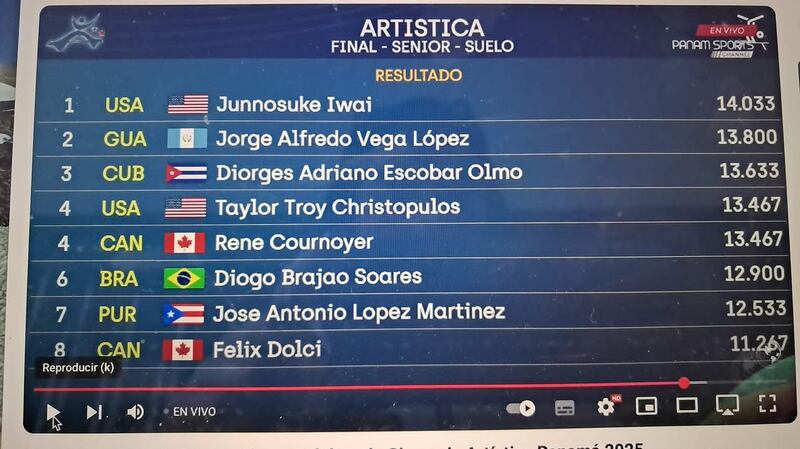Screen dimensions: 800x449
Task: Switch to theater mode
Action: click(687, 406)
